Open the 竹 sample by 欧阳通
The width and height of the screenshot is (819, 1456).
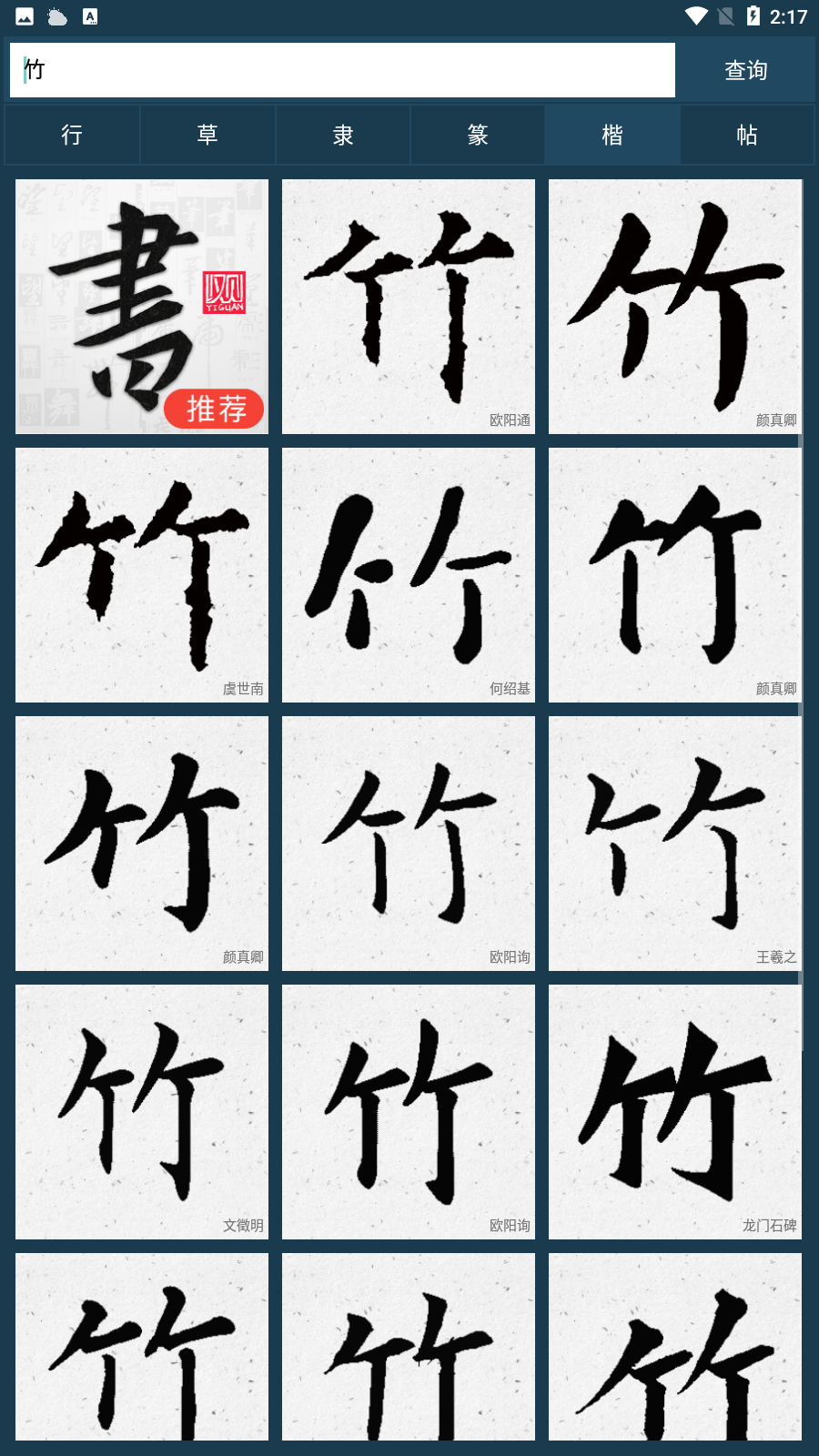(x=409, y=307)
